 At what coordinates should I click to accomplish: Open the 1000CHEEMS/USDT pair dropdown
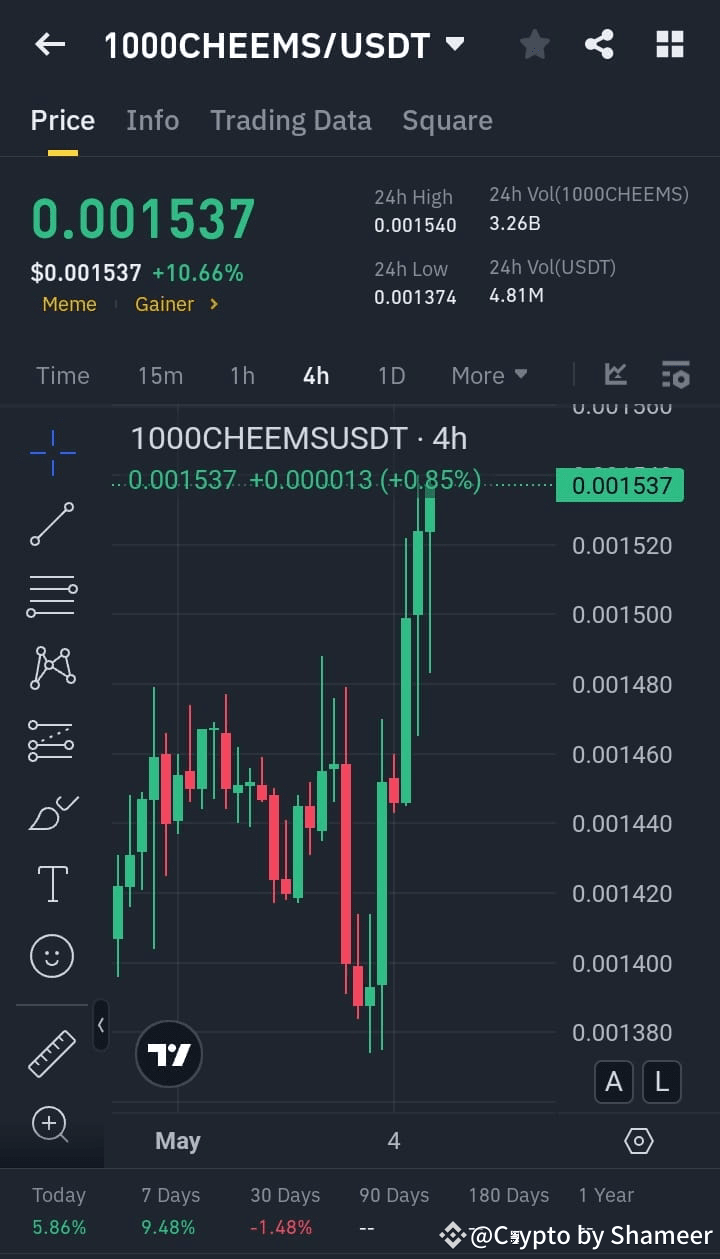(454, 44)
